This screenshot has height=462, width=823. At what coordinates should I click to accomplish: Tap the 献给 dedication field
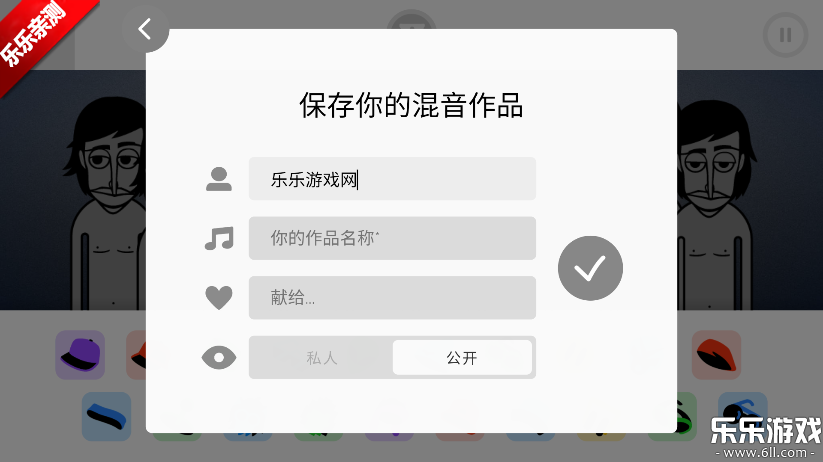coord(392,297)
